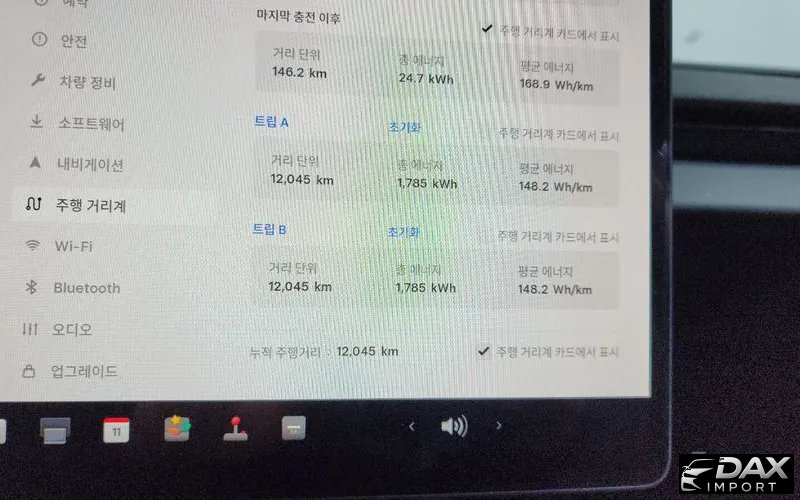This screenshot has height=500, width=800.
Task: Go to 소프트웨어 settings
Action: (90, 124)
